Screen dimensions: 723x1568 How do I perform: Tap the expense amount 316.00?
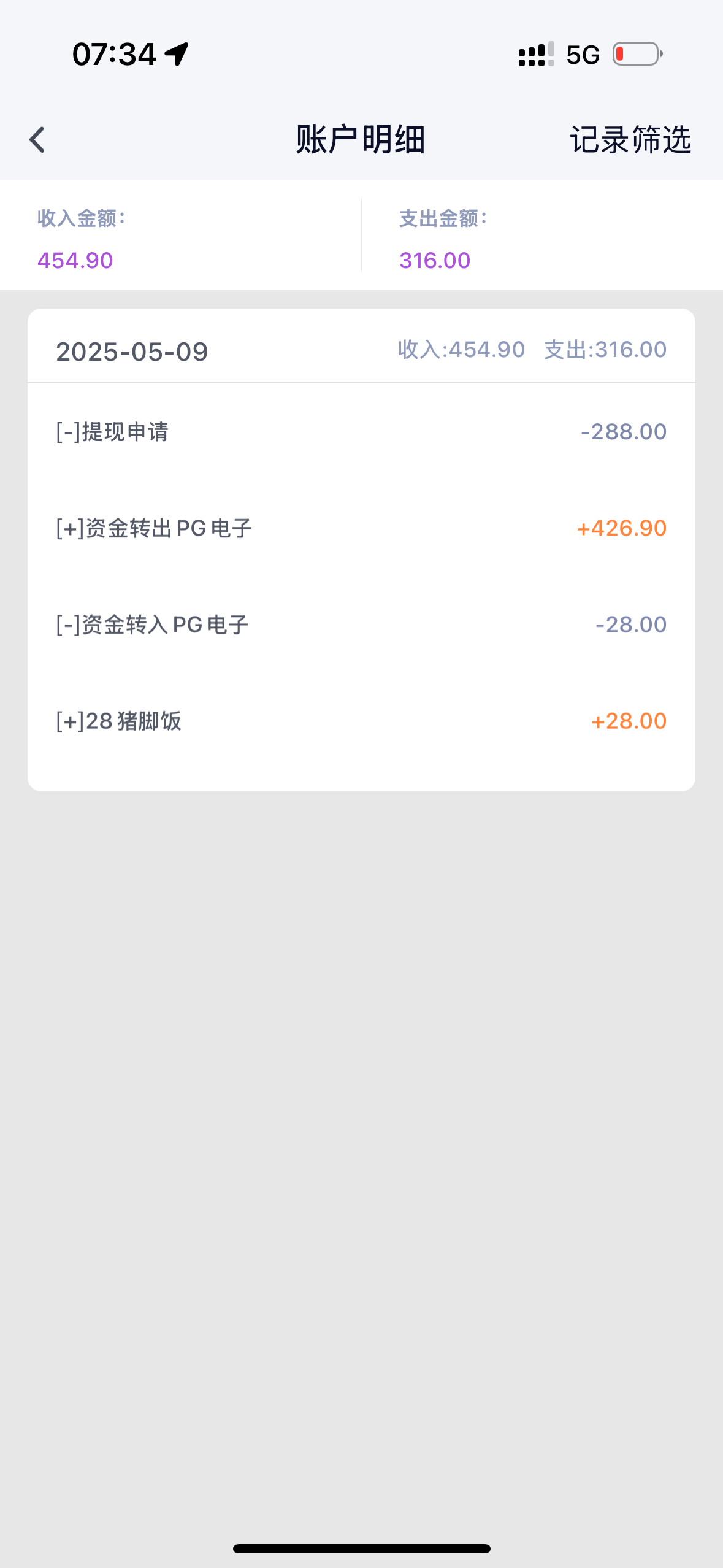pos(433,259)
